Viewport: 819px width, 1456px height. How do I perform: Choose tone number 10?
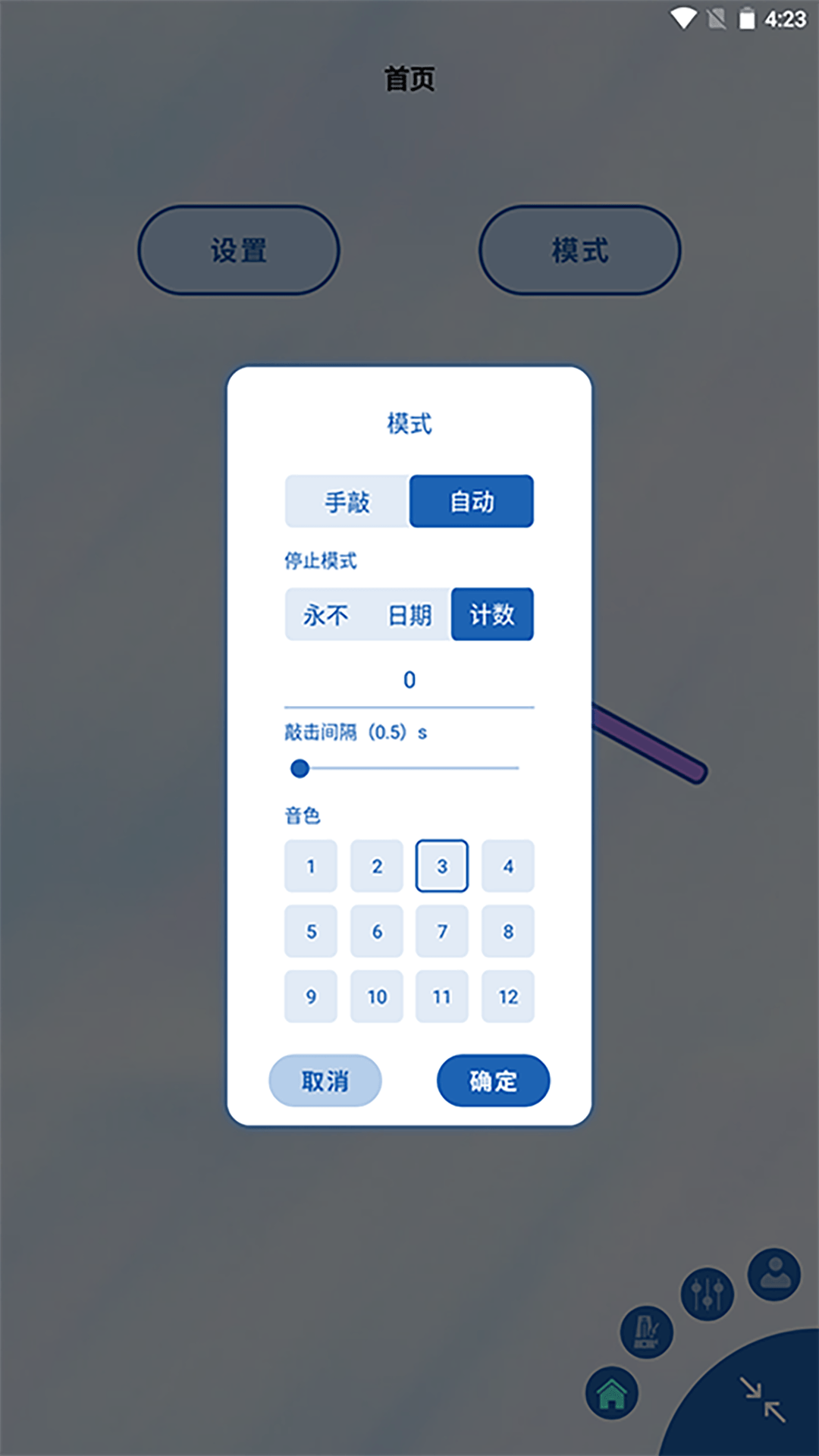point(377,996)
